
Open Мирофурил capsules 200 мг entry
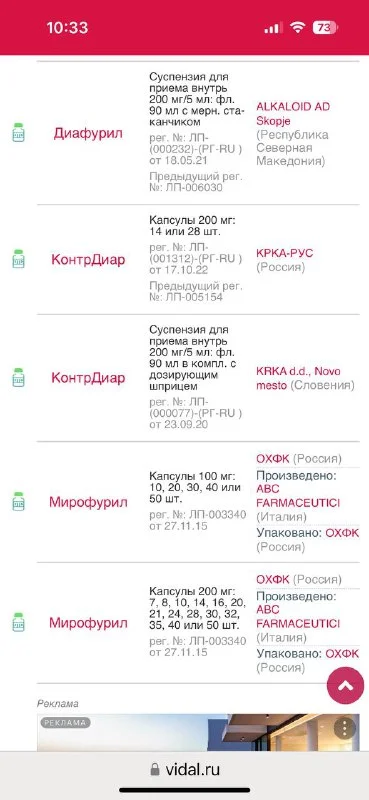(88, 623)
